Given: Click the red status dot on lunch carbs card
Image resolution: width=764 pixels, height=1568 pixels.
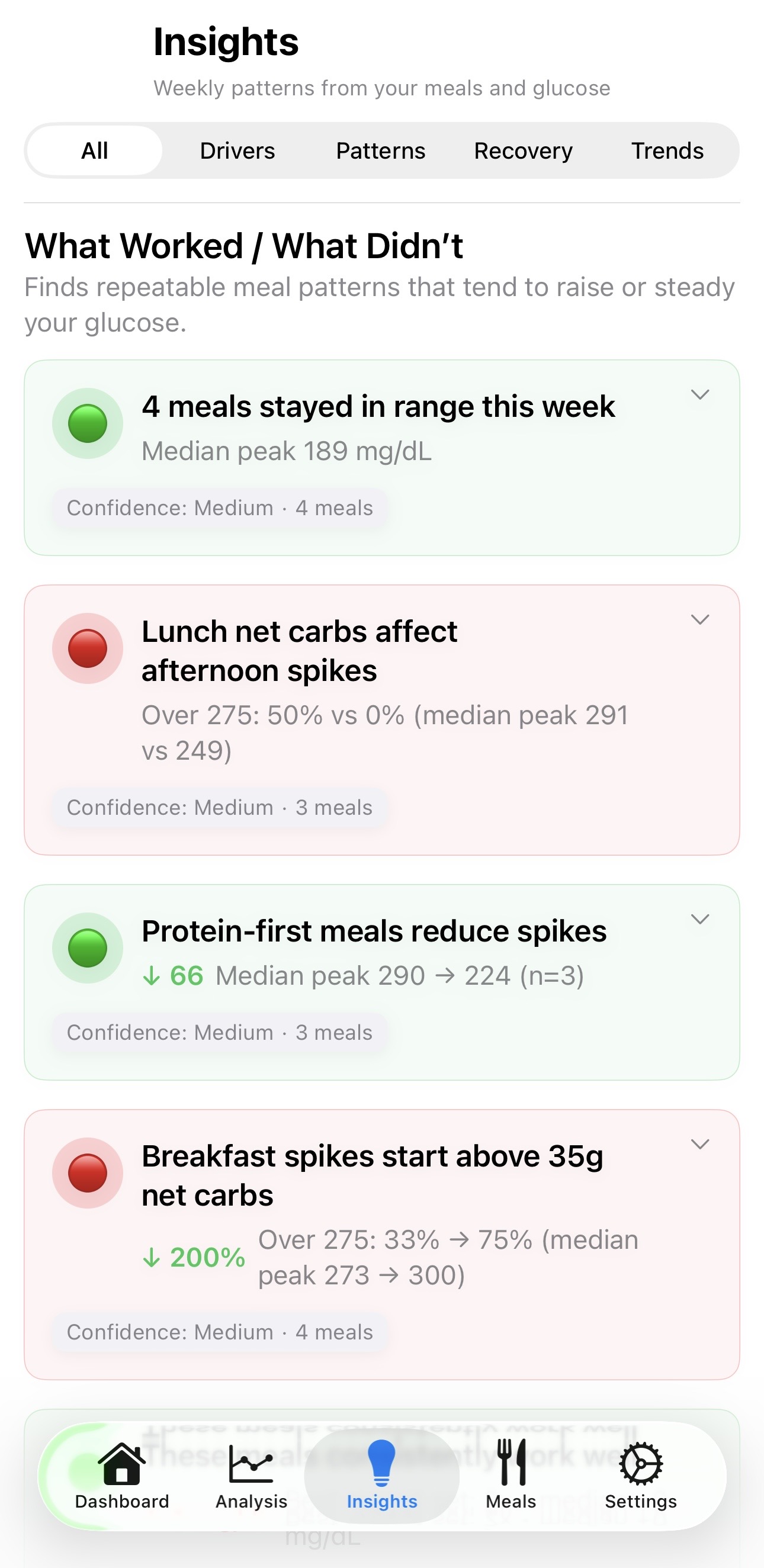Looking at the screenshot, I should (88, 648).
